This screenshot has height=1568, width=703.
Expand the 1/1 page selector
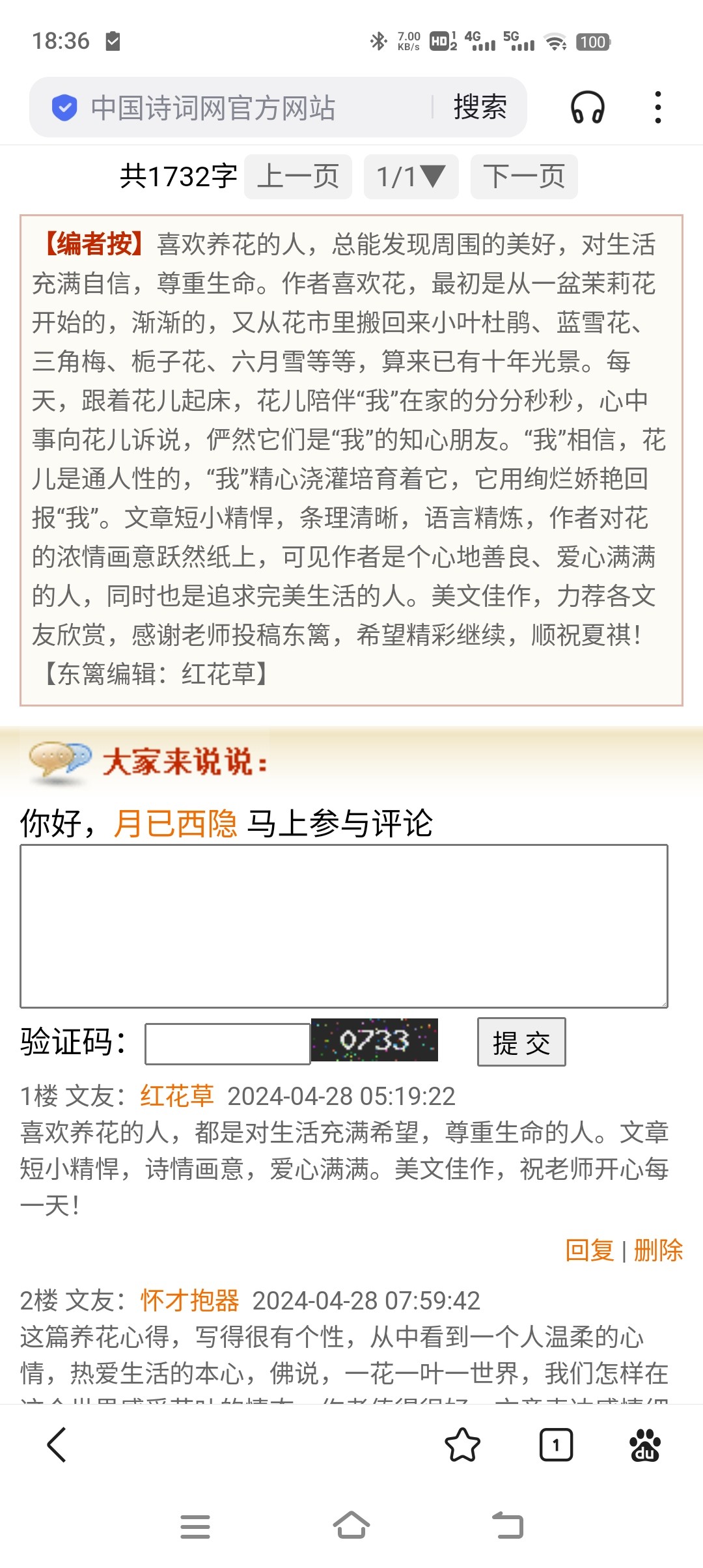[x=411, y=176]
